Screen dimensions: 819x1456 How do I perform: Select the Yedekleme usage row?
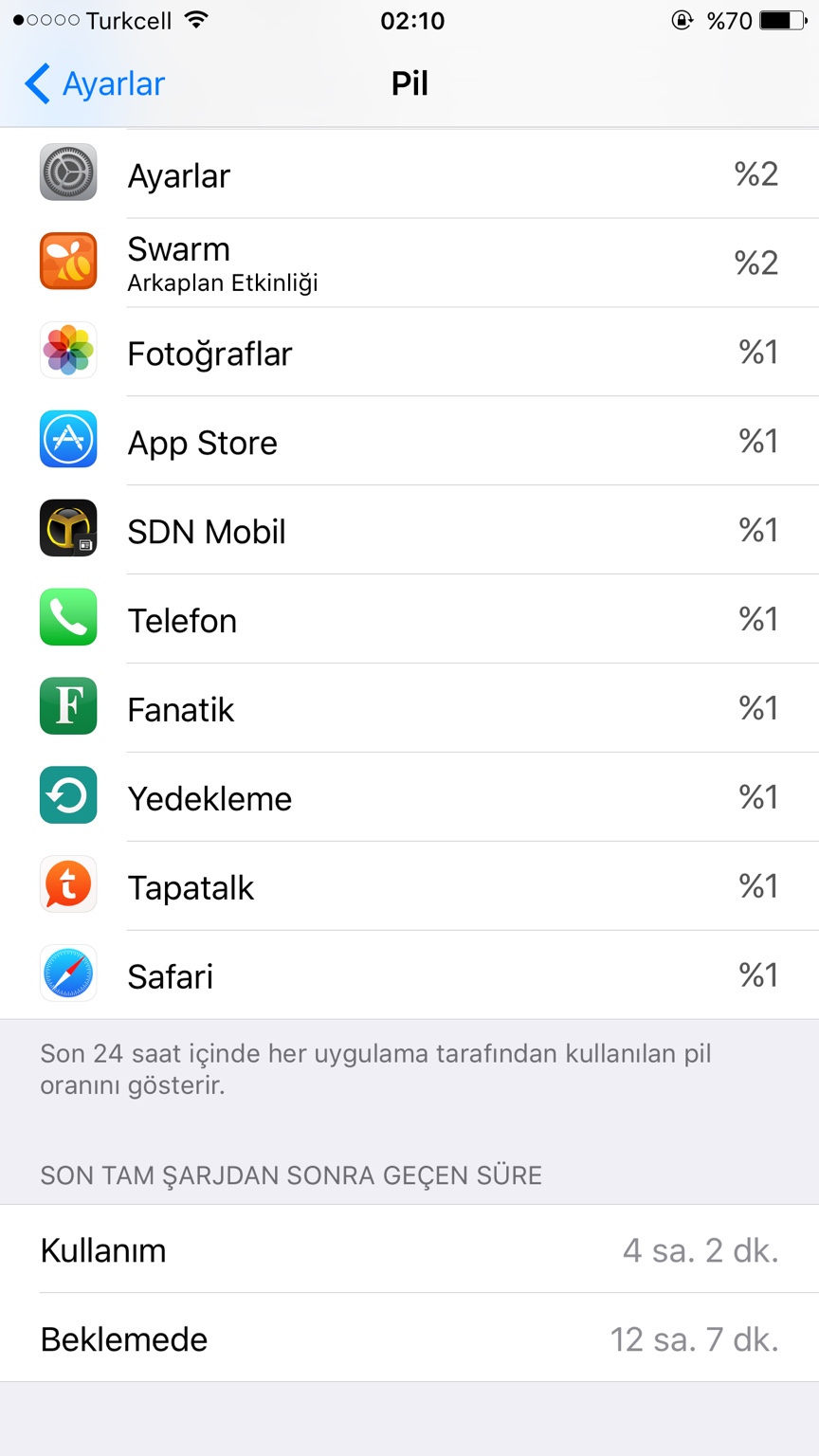(x=409, y=798)
